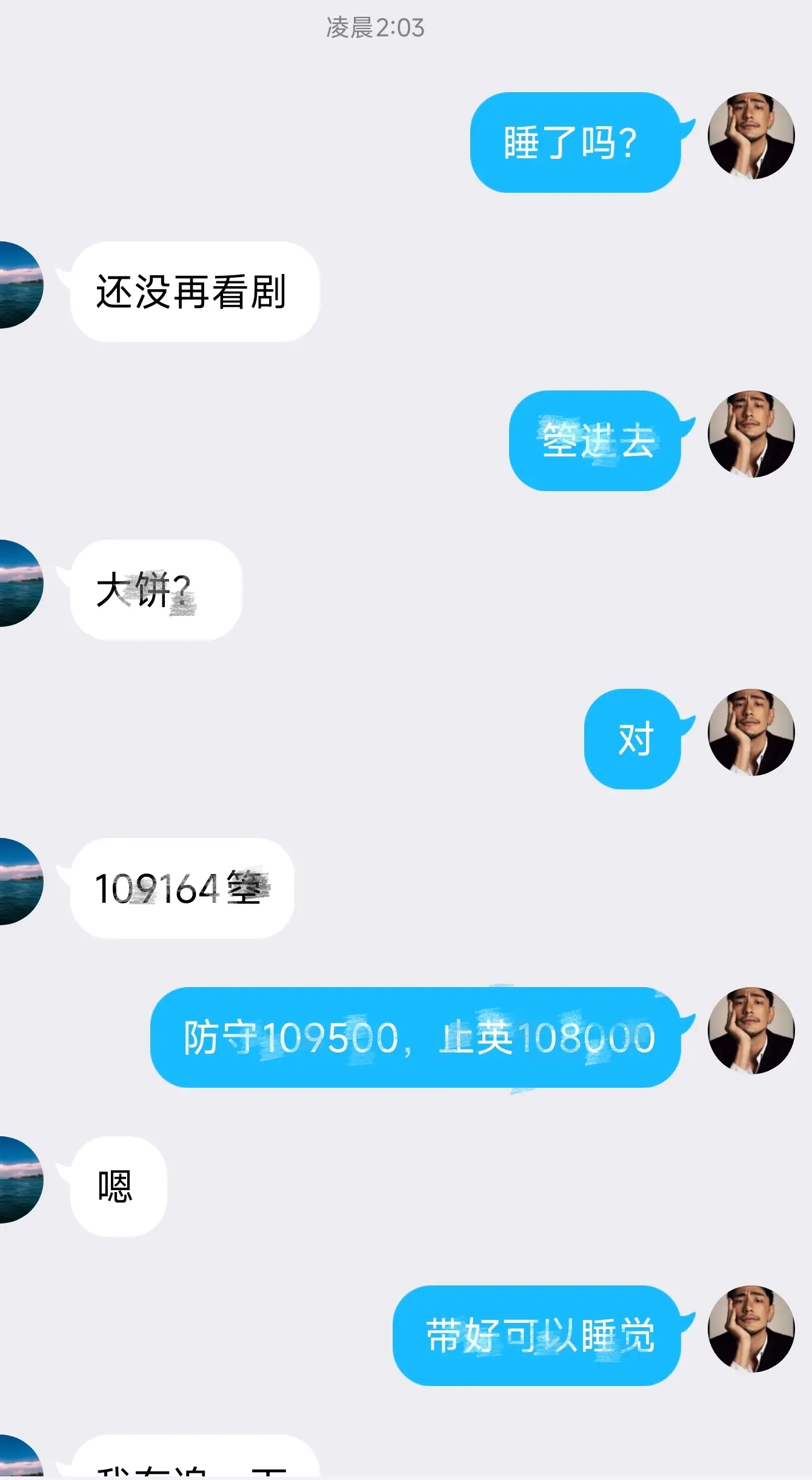
Task: Tap the "防守109500，止英108000" message
Action: click(x=418, y=1038)
